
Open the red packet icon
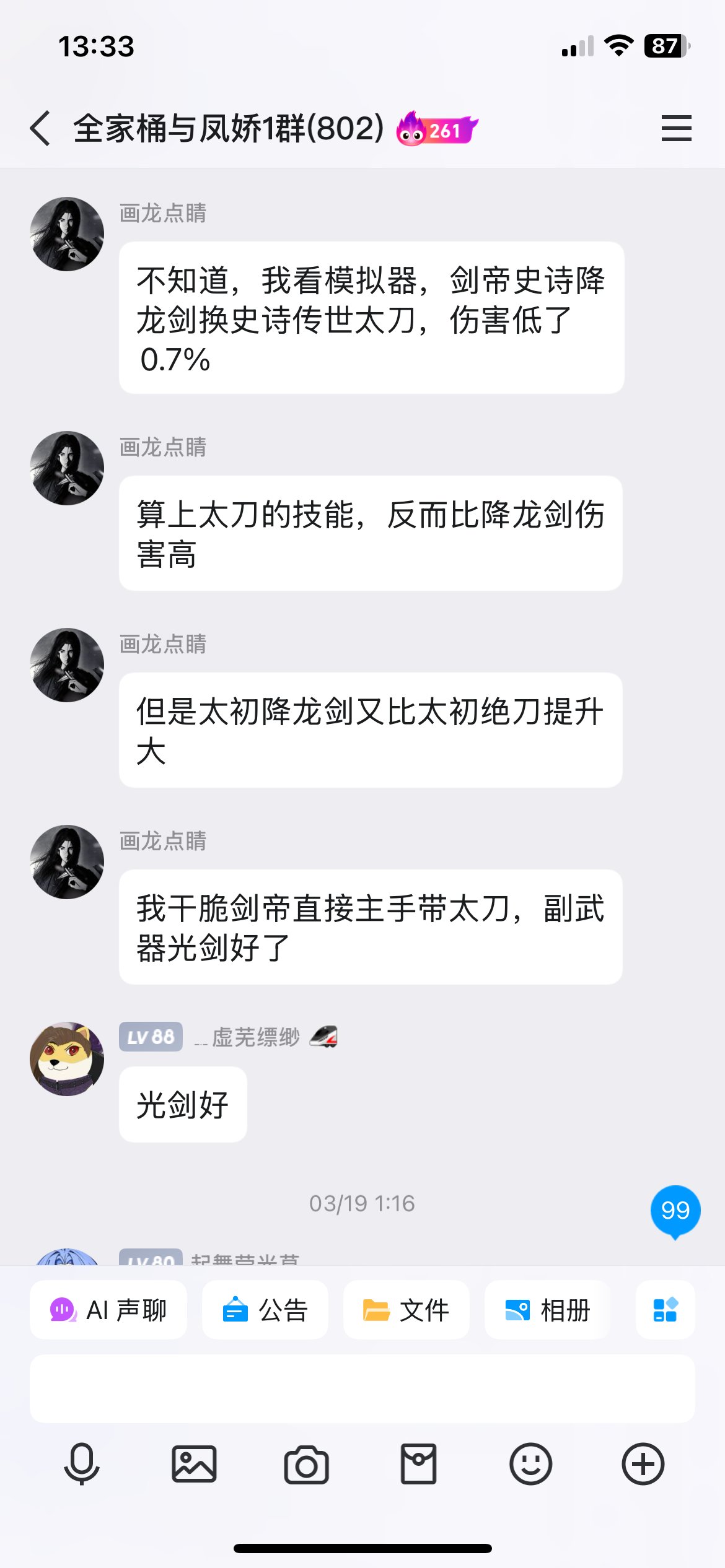(x=418, y=1465)
